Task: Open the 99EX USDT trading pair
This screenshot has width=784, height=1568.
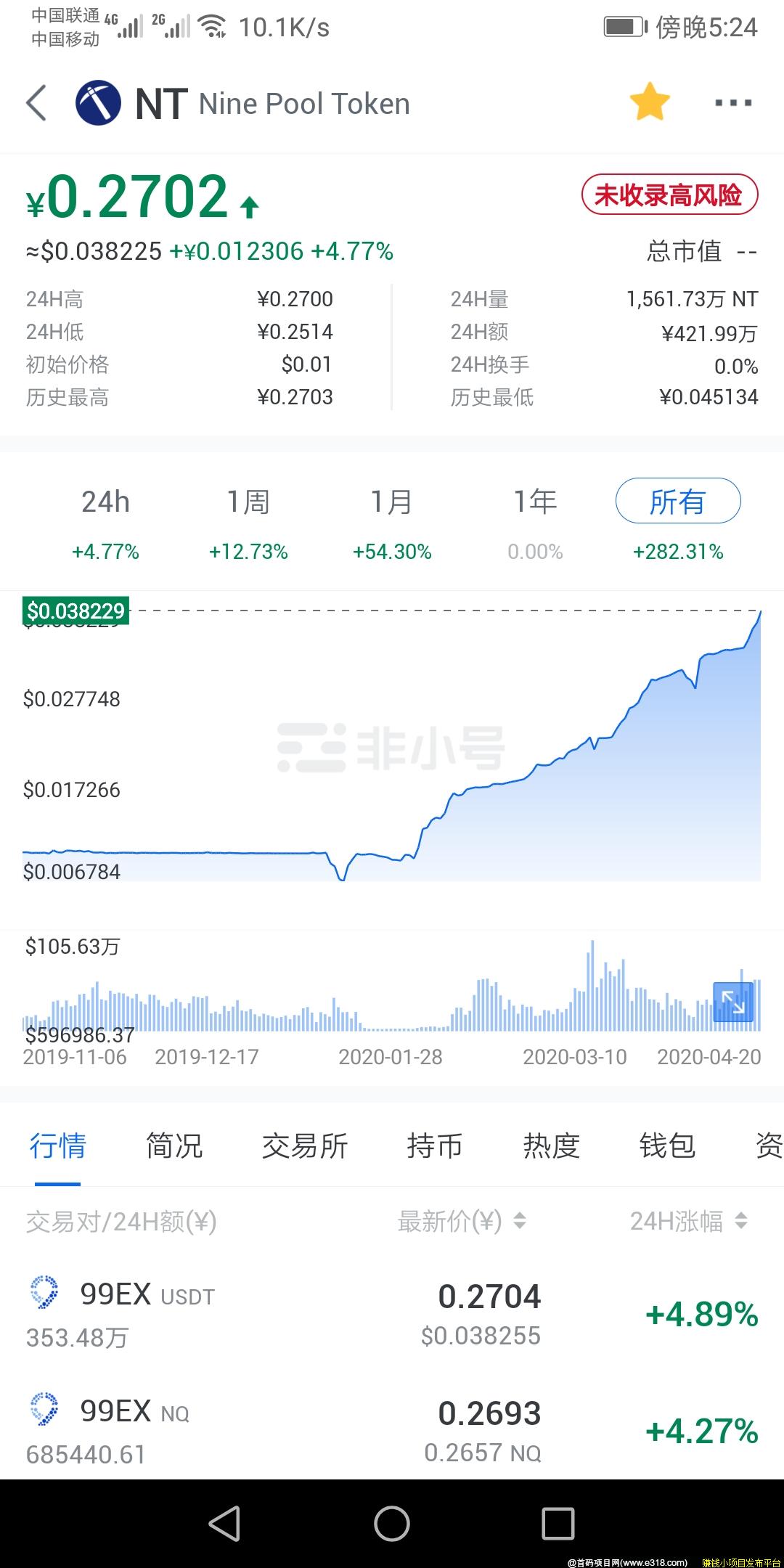Action: pyautogui.click(x=392, y=1314)
